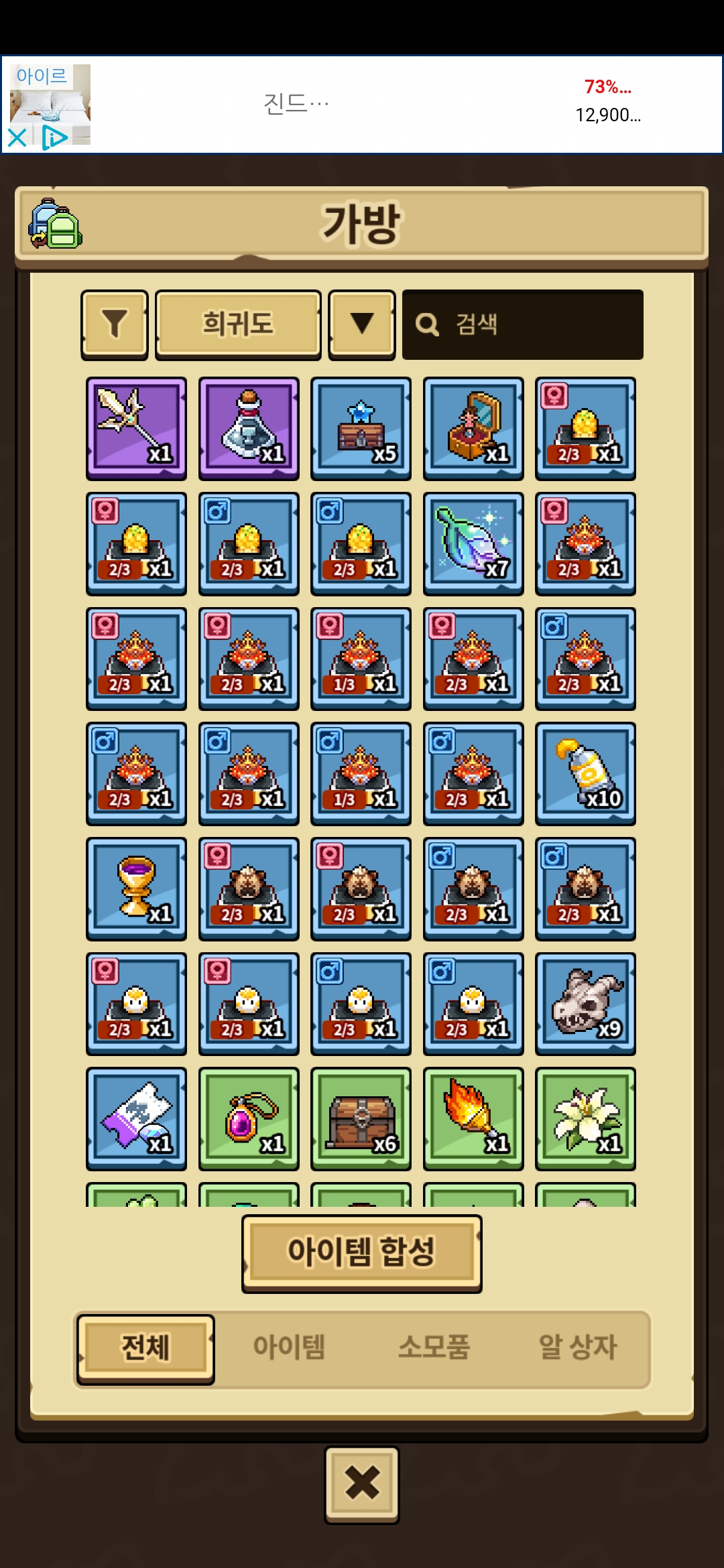724x1568 pixels.
Task: Select the wooden chest x6 item
Action: pos(361,1119)
